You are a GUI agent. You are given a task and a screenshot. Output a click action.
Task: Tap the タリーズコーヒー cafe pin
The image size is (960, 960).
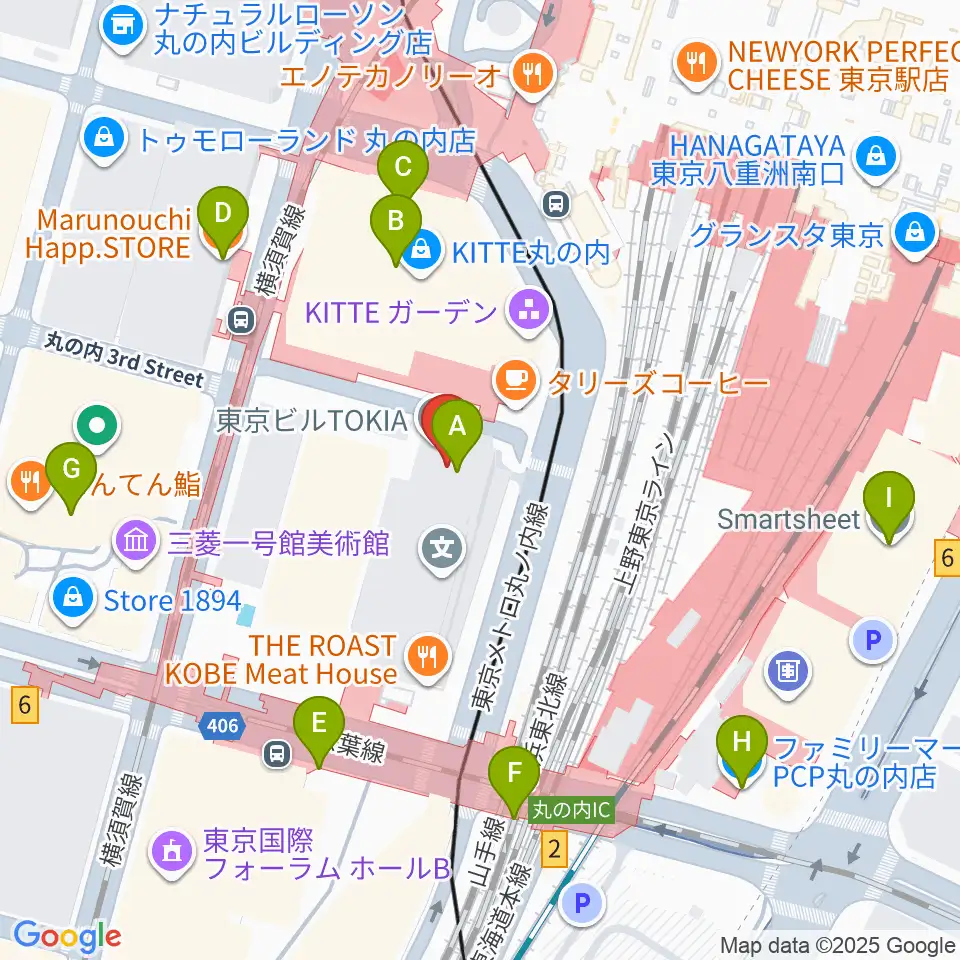pyautogui.click(x=516, y=383)
